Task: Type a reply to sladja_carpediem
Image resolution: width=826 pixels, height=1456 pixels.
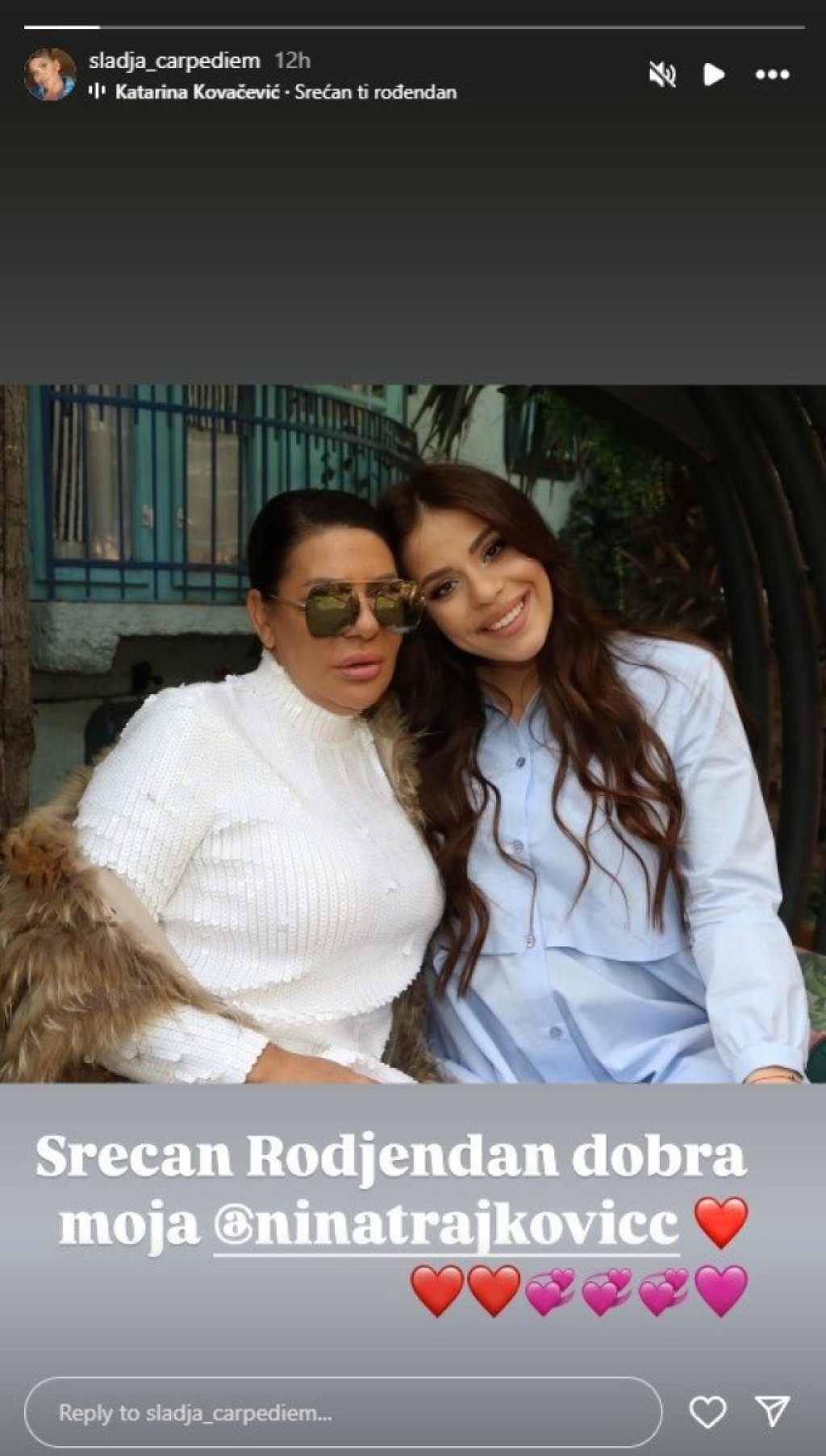Action: click(x=343, y=1412)
